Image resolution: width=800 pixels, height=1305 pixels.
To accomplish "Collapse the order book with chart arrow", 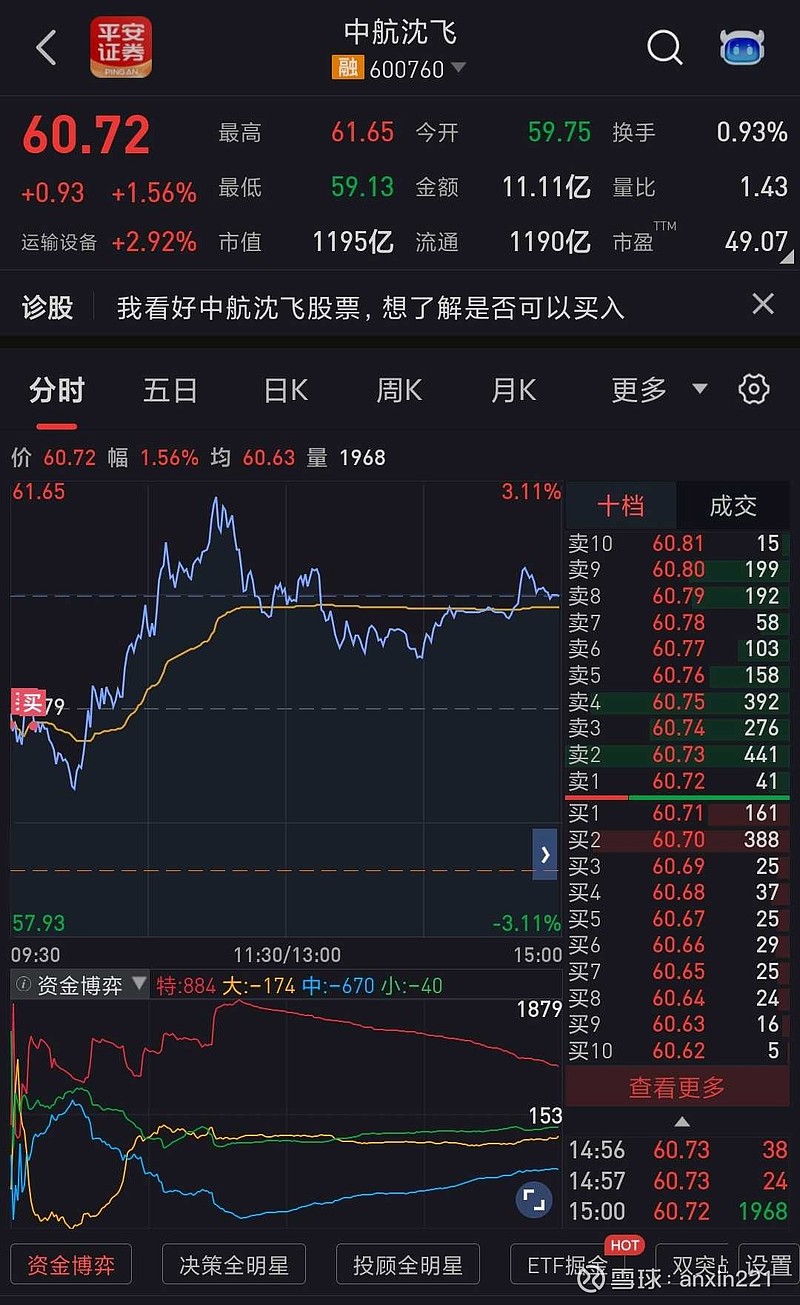I will point(545,855).
